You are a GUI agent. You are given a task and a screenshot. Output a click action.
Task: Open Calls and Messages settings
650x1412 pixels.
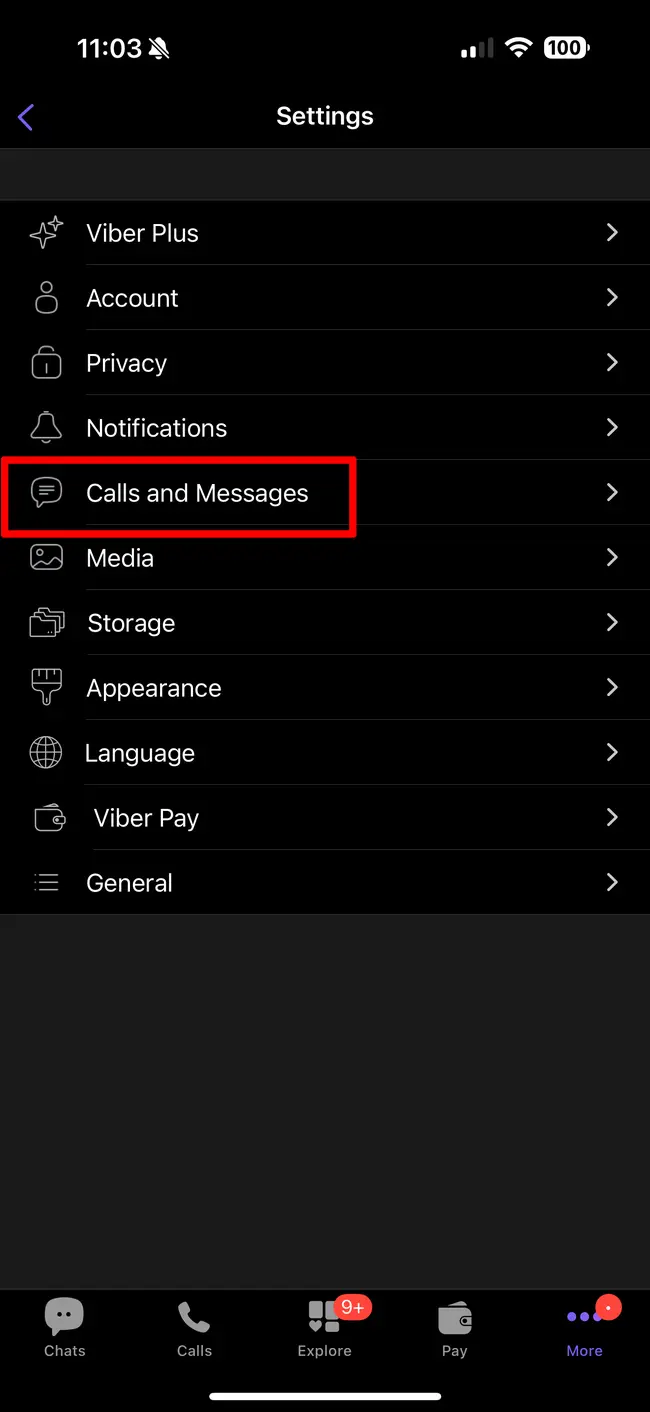pos(325,493)
